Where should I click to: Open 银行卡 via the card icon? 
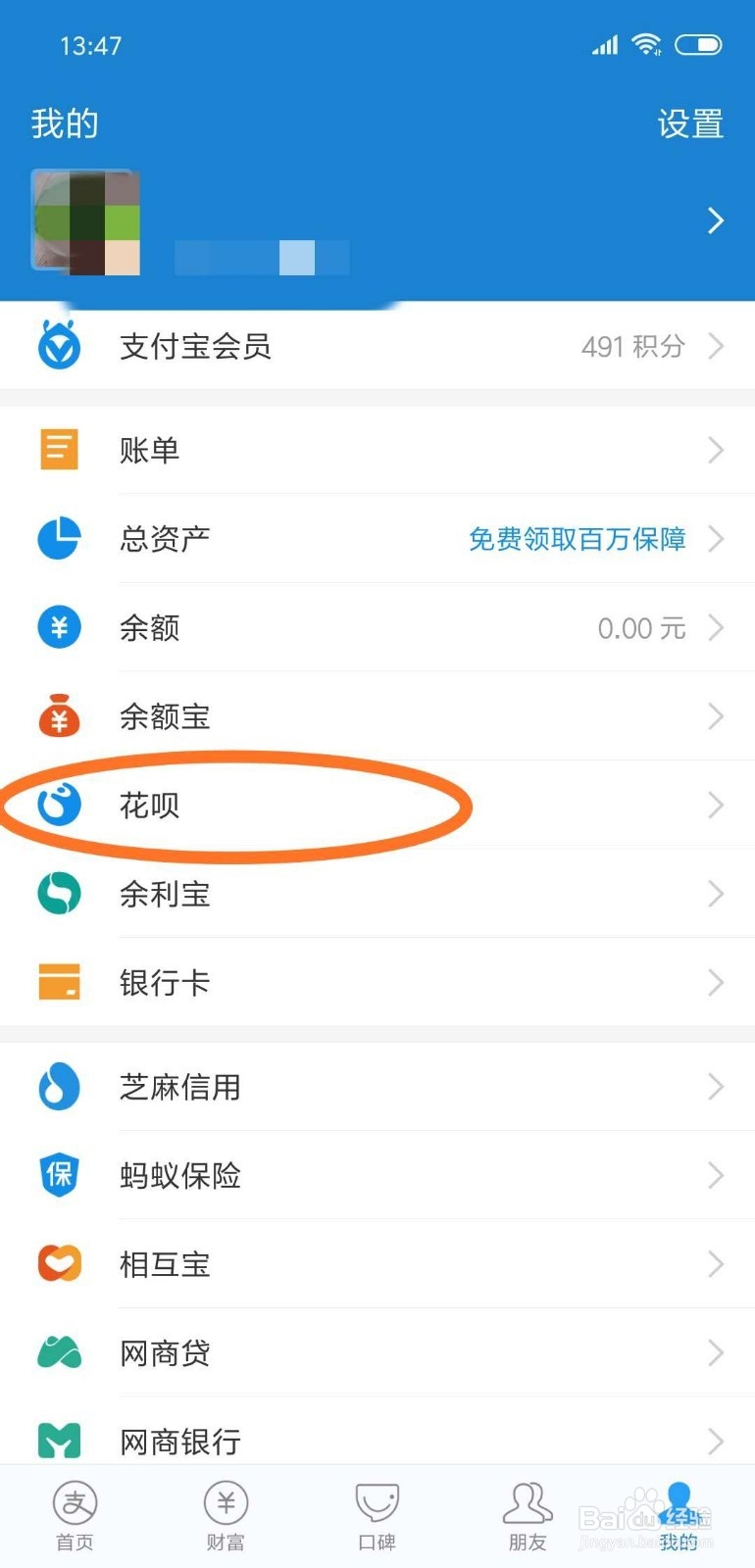click(58, 982)
